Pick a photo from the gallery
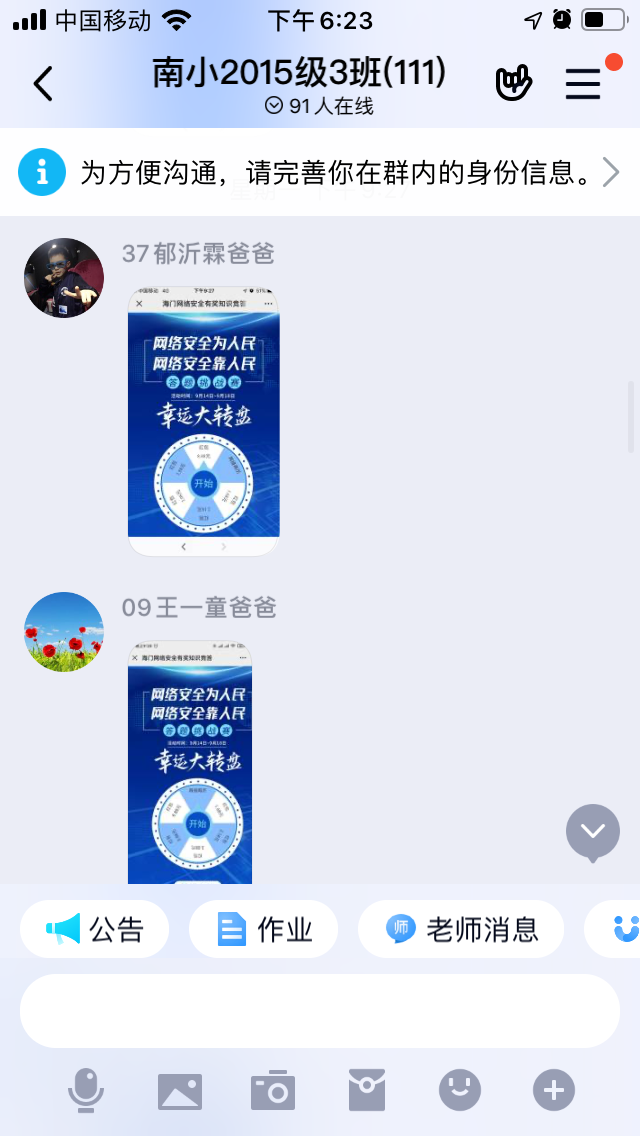The image size is (640, 1136). tap(180, 1090)
